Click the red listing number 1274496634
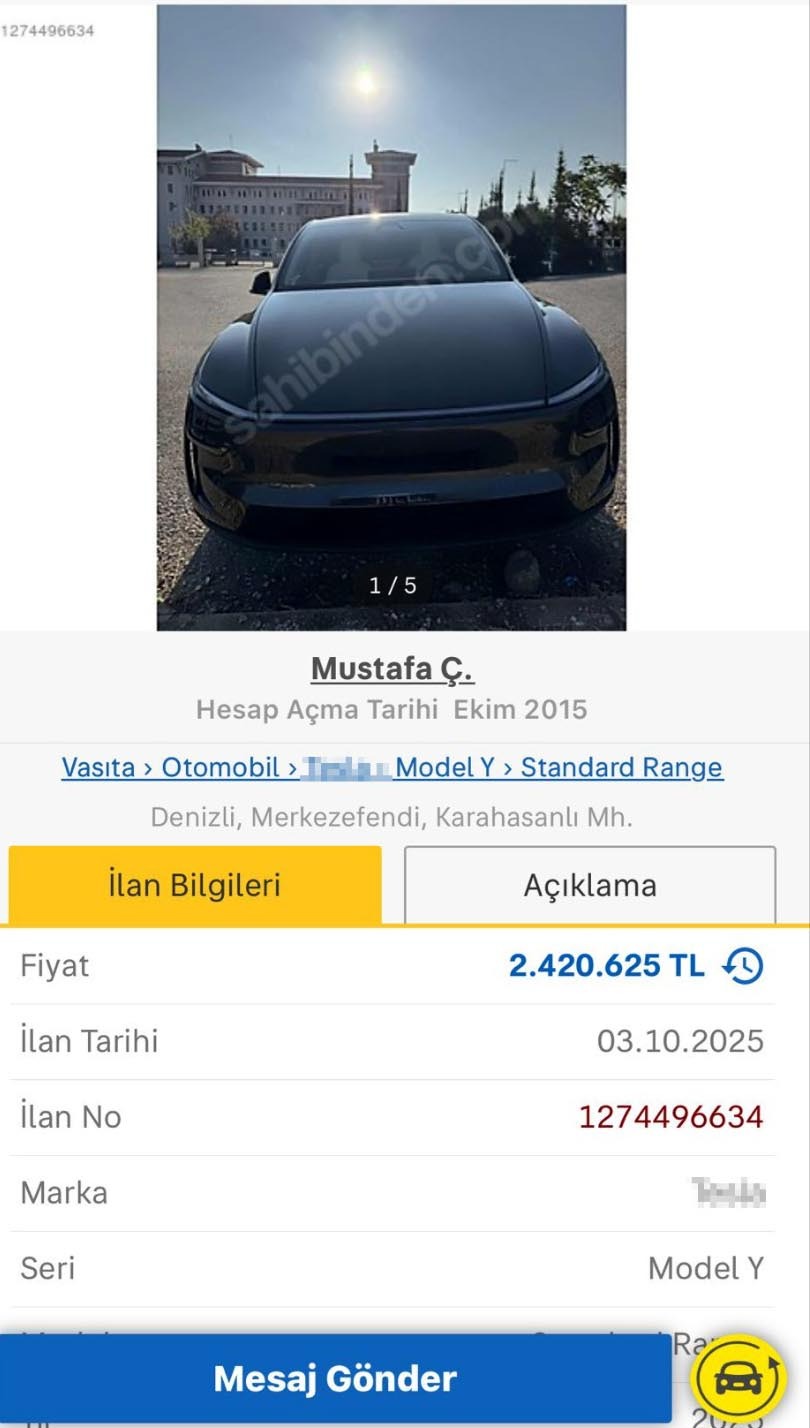Image resolution: width=810 pixels, height=1428 pixels. [x=672, y=1116]
